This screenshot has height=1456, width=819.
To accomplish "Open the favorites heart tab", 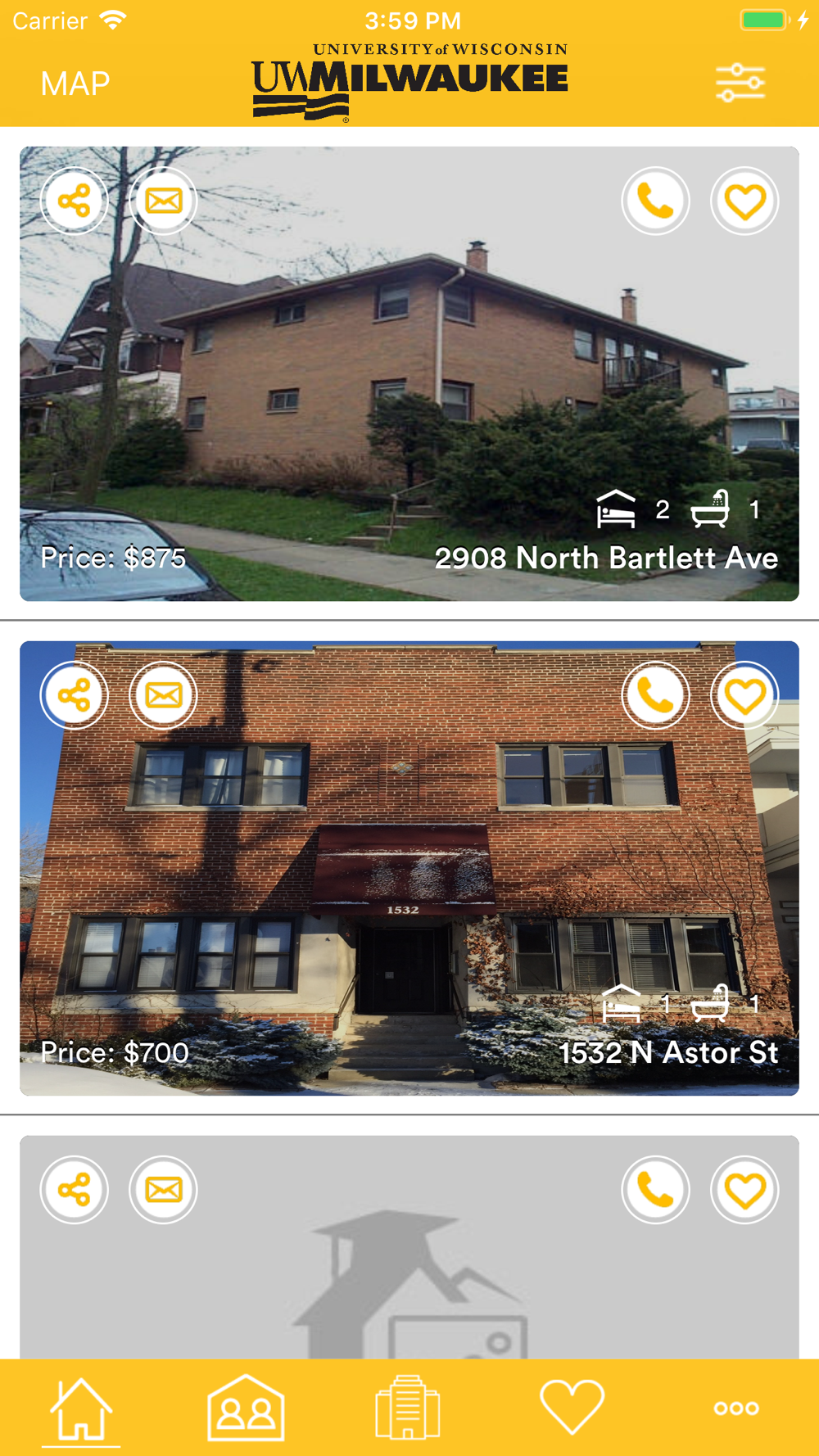I will [572, 1407].
